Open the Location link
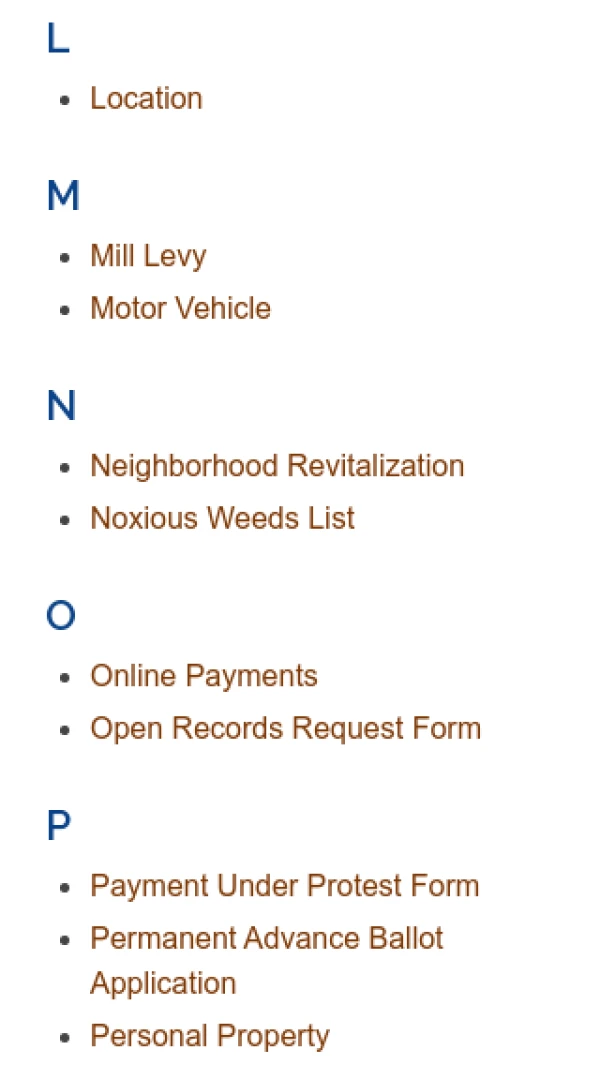This screenshot has height=1065, width=600. (x=146, y=98)
